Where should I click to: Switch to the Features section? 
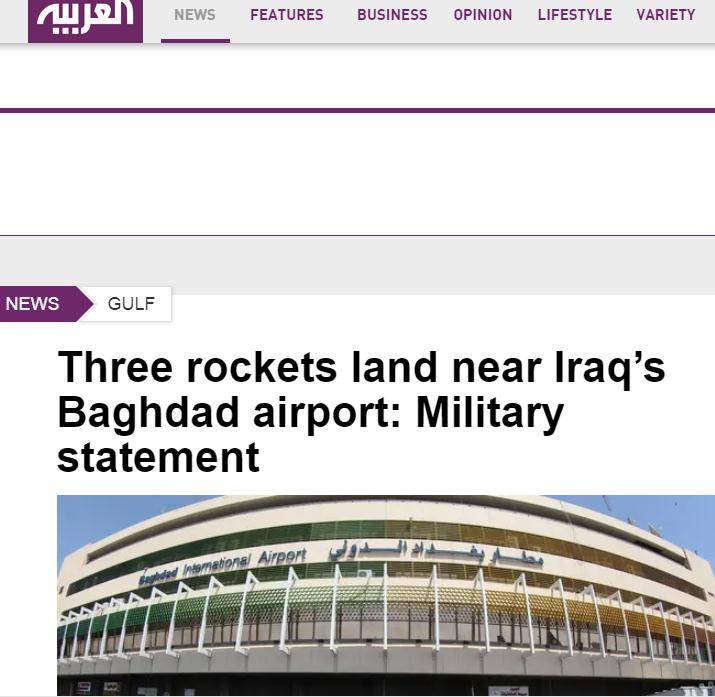pos(287,16)
